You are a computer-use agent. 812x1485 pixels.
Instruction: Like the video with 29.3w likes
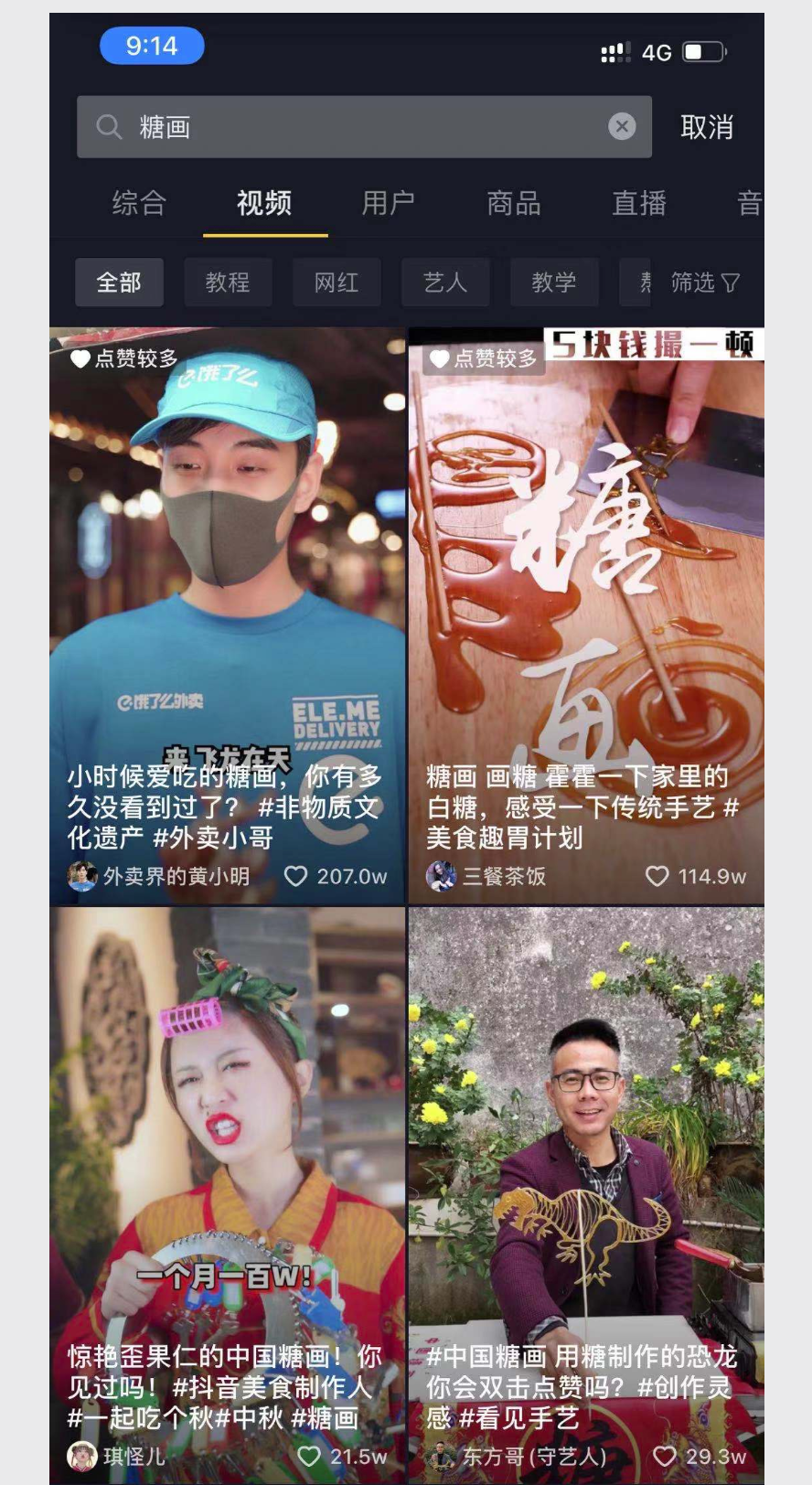[x=665, y=1456]
